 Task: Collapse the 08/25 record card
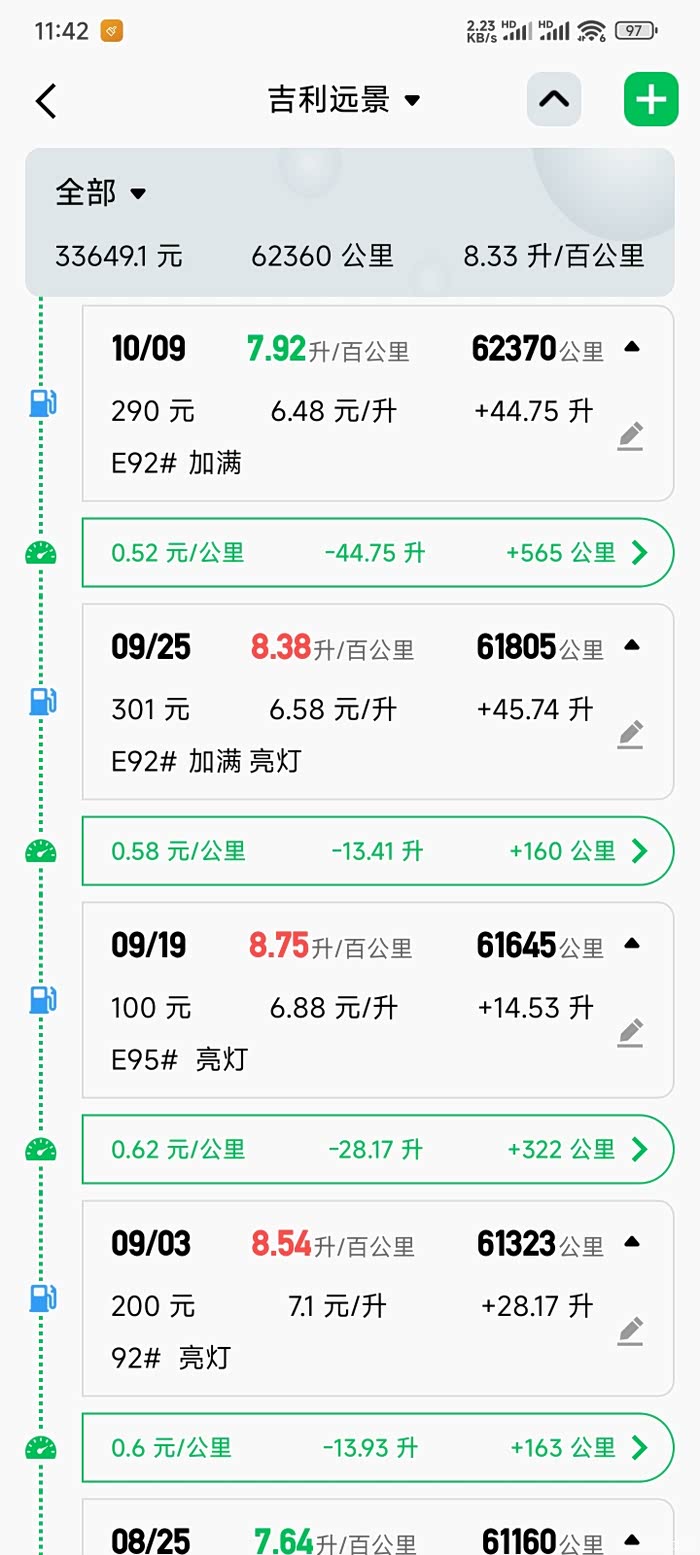631,1540
